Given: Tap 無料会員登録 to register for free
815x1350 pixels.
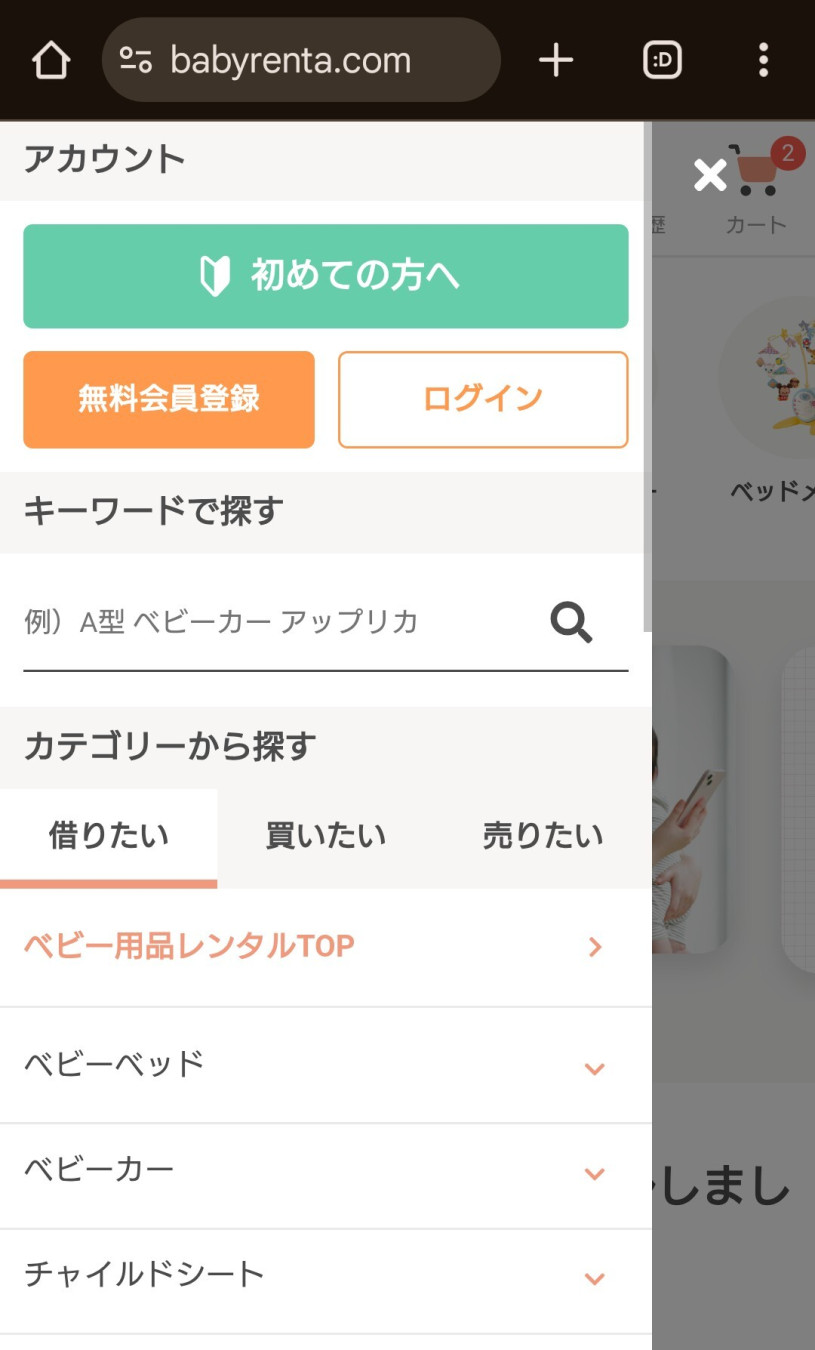Looking at the screenshot, I should [169, 399].
